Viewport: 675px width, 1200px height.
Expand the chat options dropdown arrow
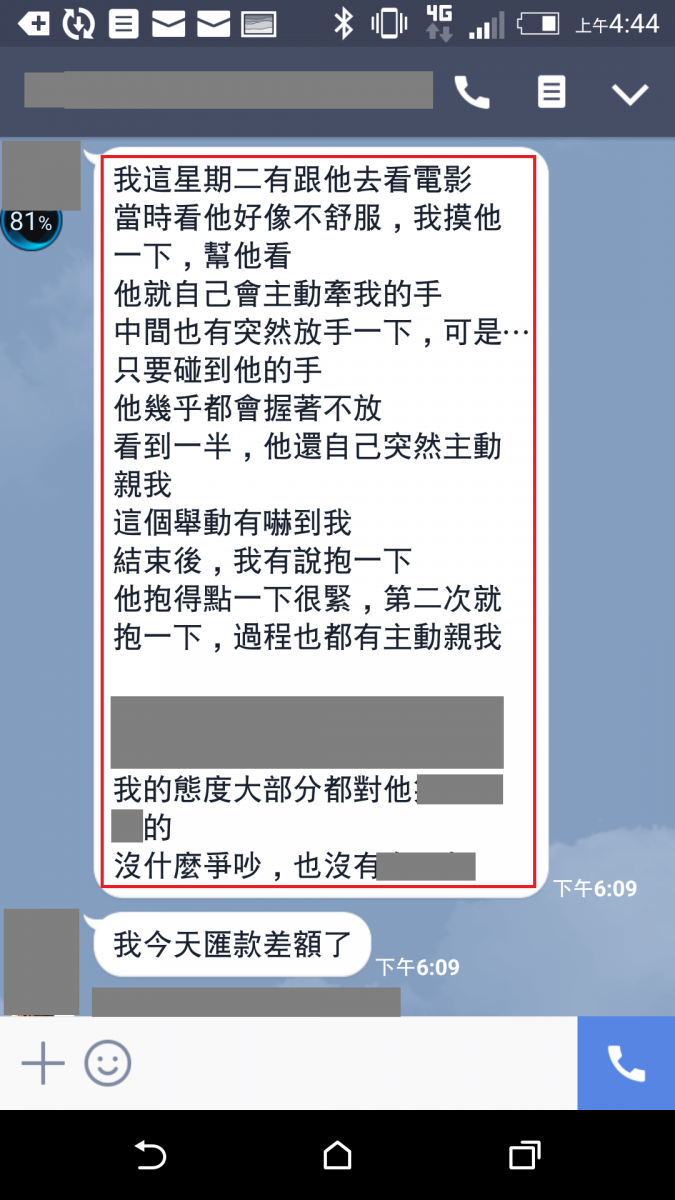click(x=630, y=94)
